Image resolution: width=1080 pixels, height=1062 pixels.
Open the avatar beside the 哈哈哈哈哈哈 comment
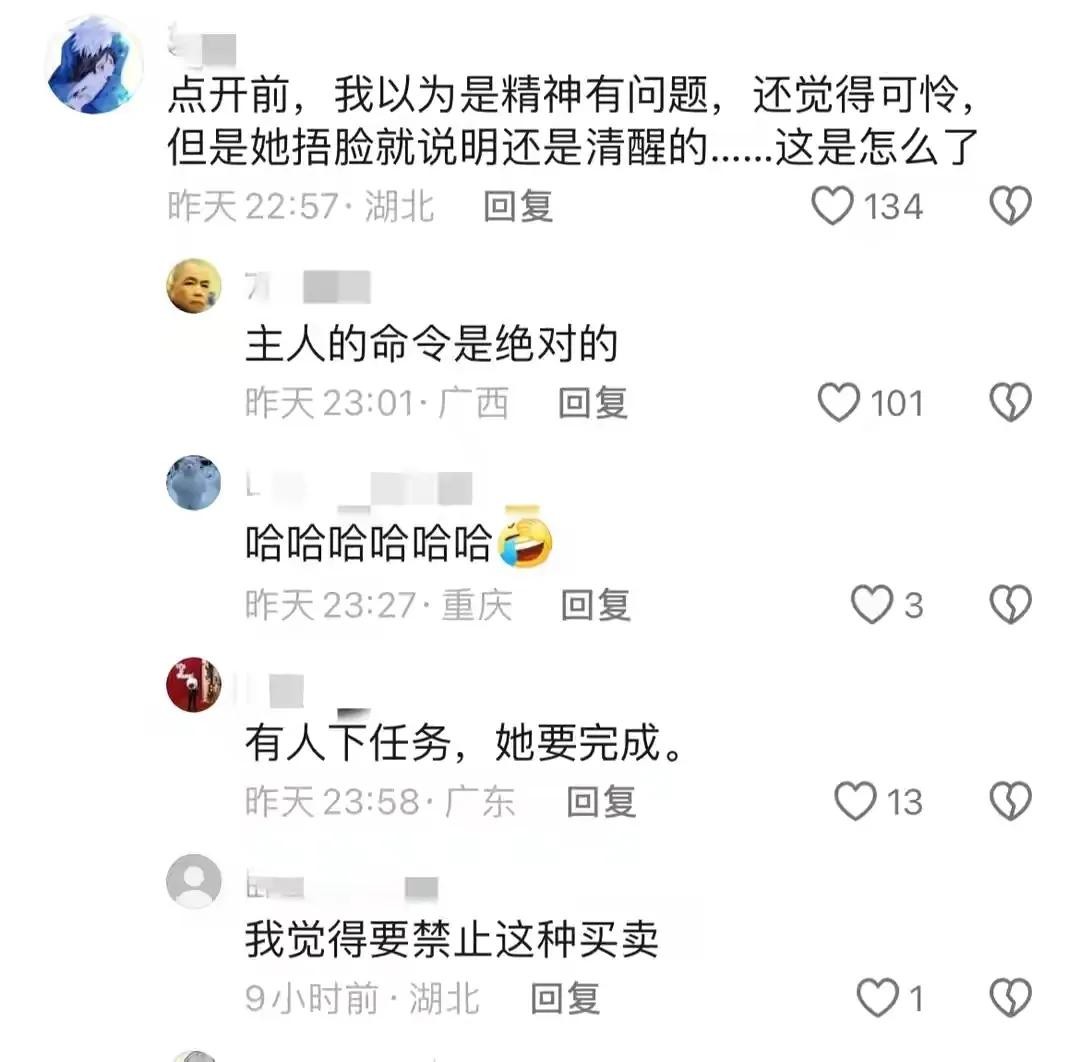(194, 483)
